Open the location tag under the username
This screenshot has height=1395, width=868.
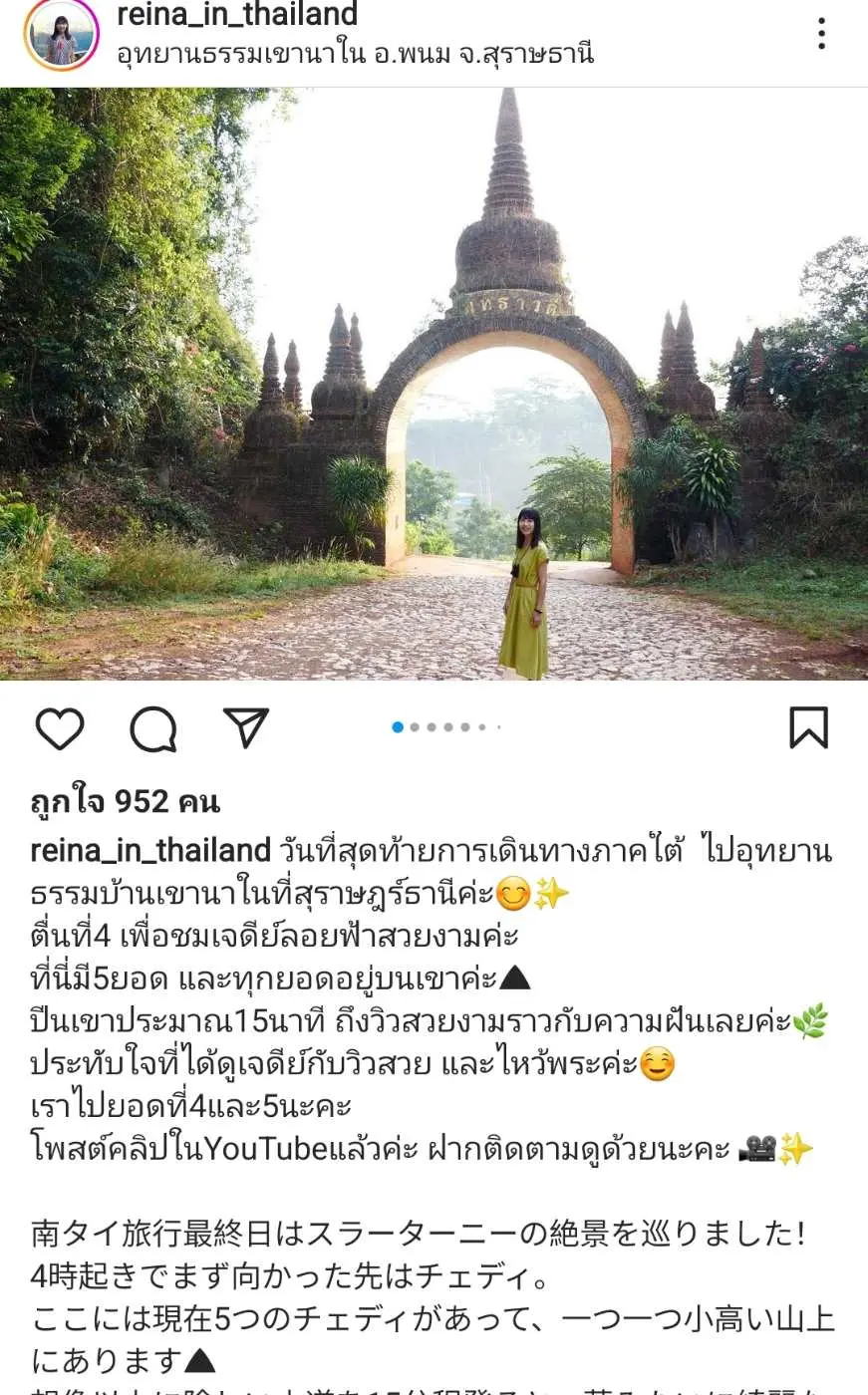[x=355, y=53]
